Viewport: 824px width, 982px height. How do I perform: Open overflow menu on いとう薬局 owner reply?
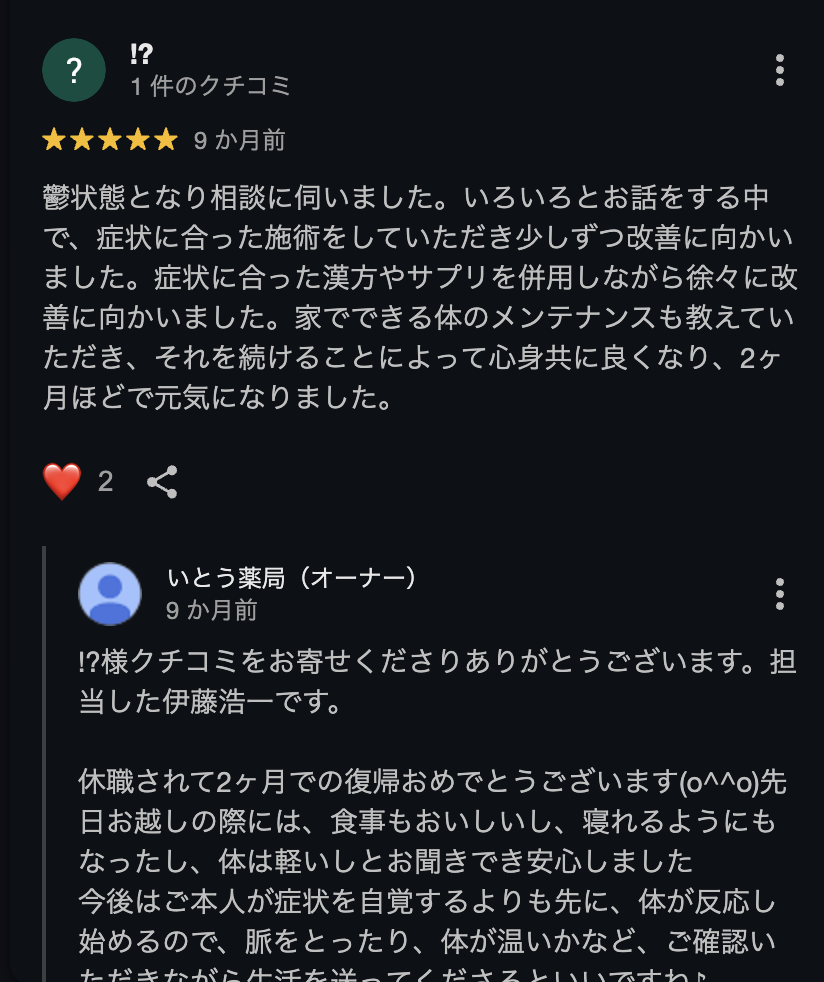(x=779, y=594)
